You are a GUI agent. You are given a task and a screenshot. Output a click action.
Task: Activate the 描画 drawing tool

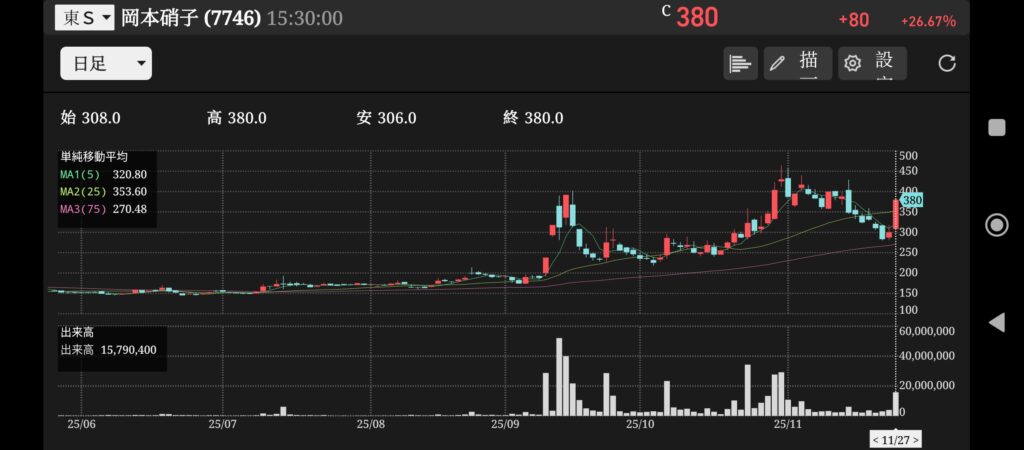coord(792,63)
